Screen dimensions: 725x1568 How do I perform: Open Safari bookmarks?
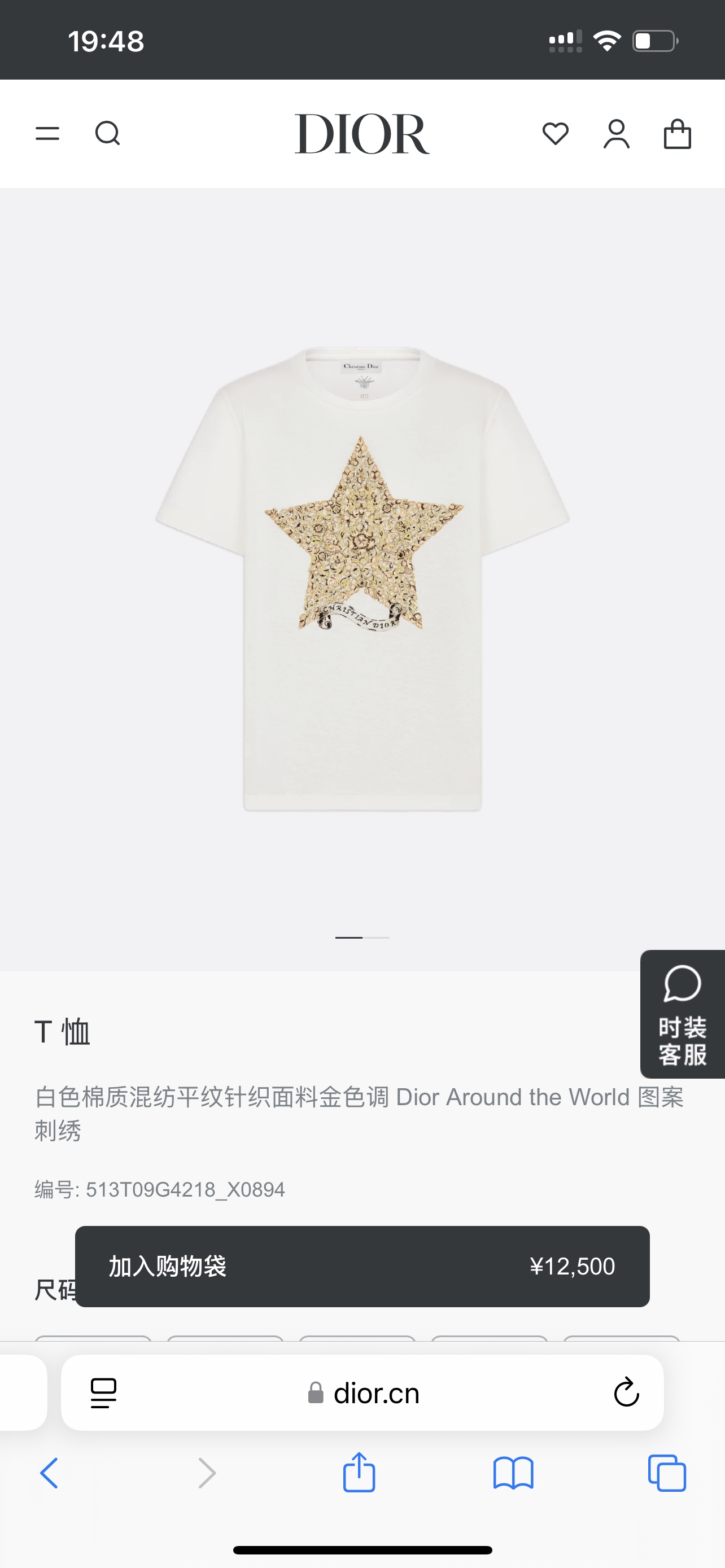pos(513,1473)
